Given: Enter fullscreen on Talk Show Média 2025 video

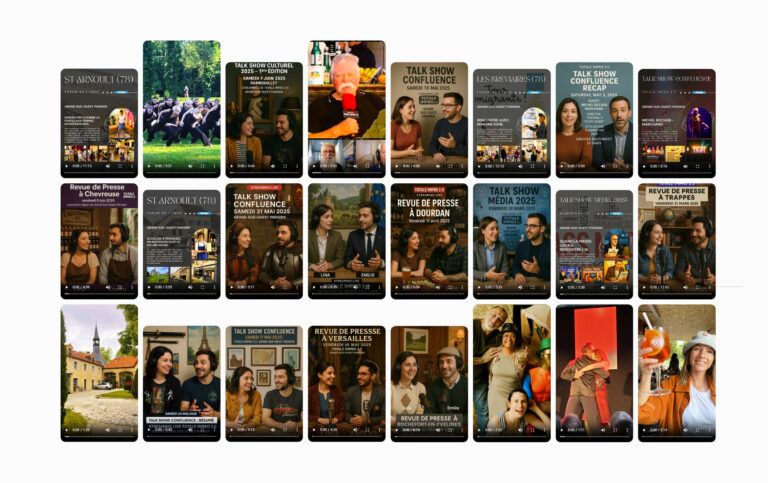Looking at the screenshot, I should [x=532, y=287].
